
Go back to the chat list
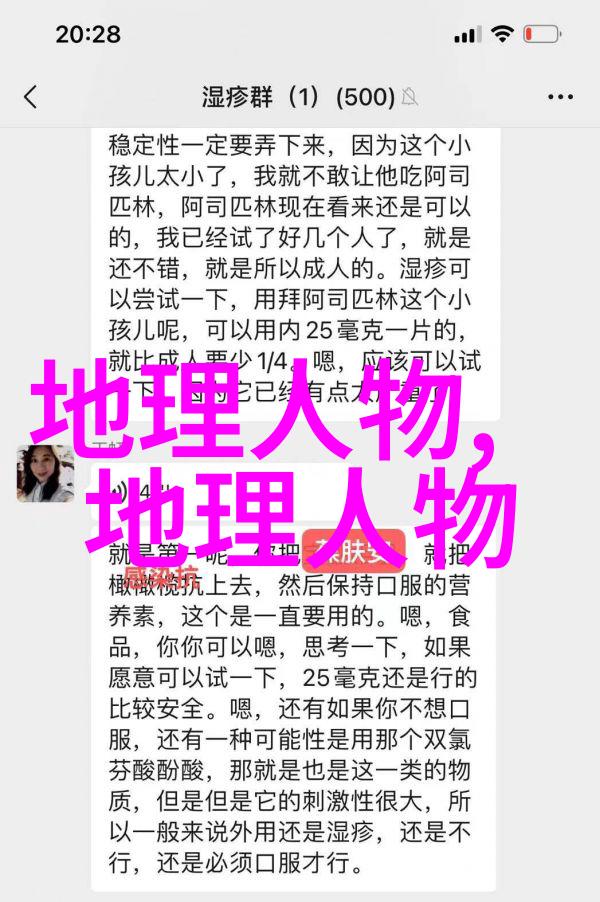pyautogui.click(x=31, y=97)
